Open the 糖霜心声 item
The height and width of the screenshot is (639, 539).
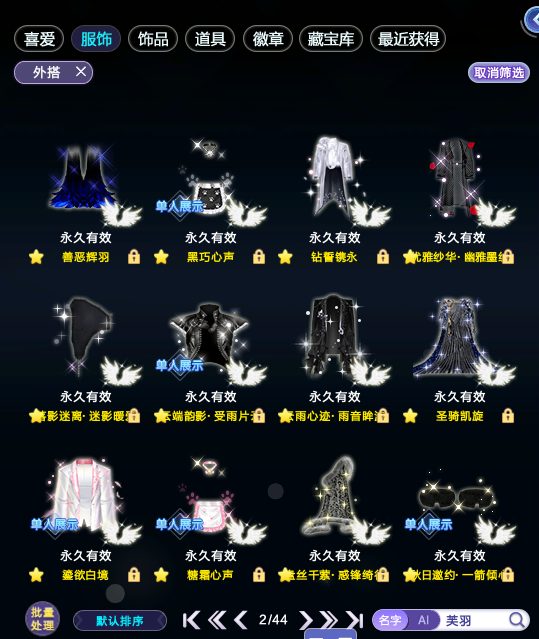(210, 498)
